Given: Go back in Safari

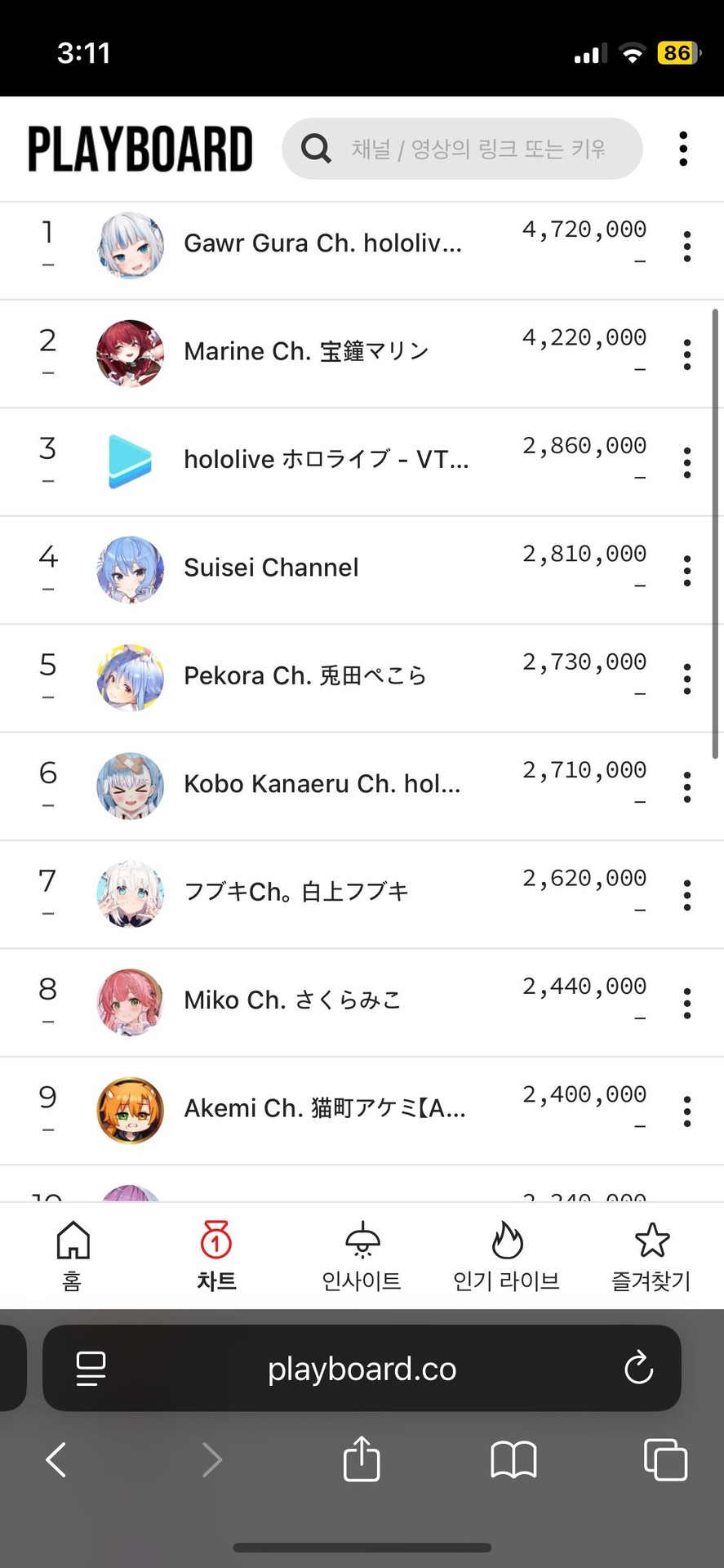Looking at the screenshot, I should (x=56, y=1459).
